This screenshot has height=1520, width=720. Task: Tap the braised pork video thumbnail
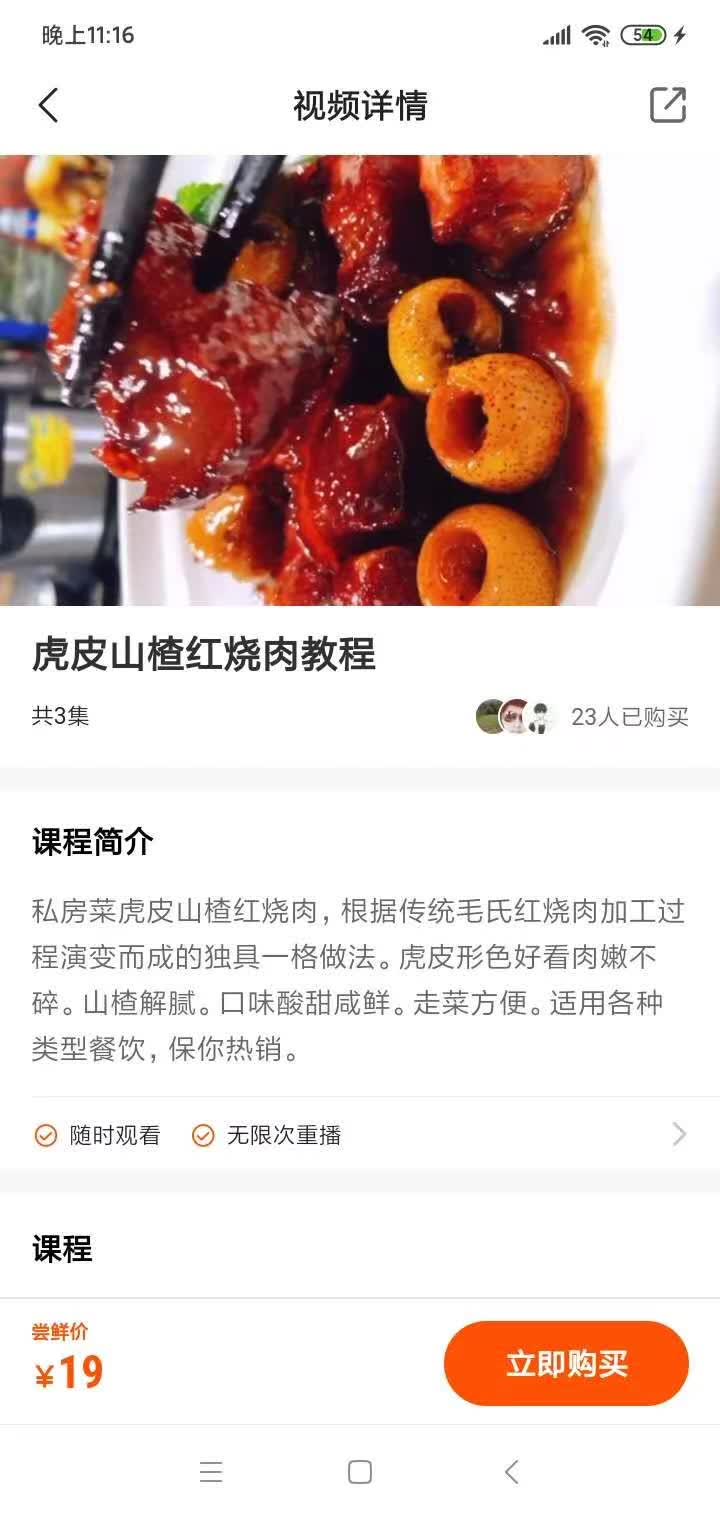point(360,380)
